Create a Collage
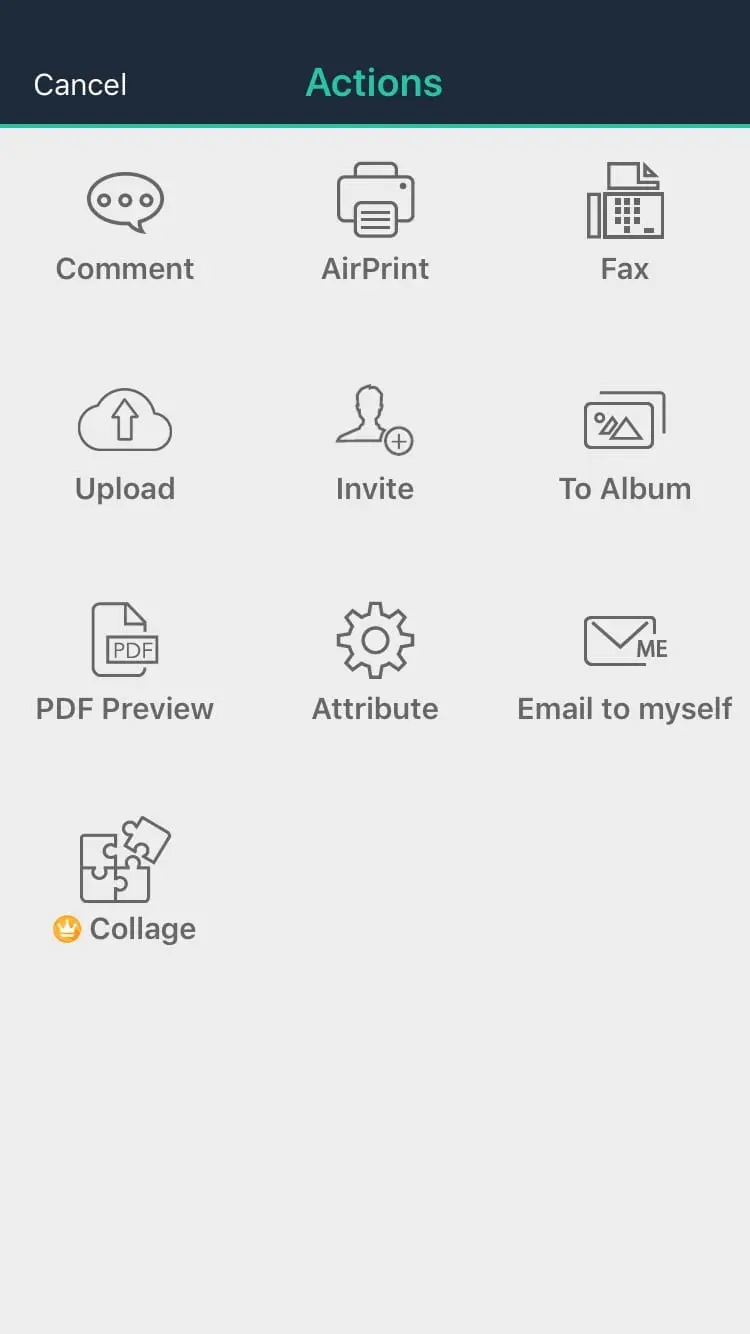Viewport: 750px width, 1334px height. pos(125,882)
